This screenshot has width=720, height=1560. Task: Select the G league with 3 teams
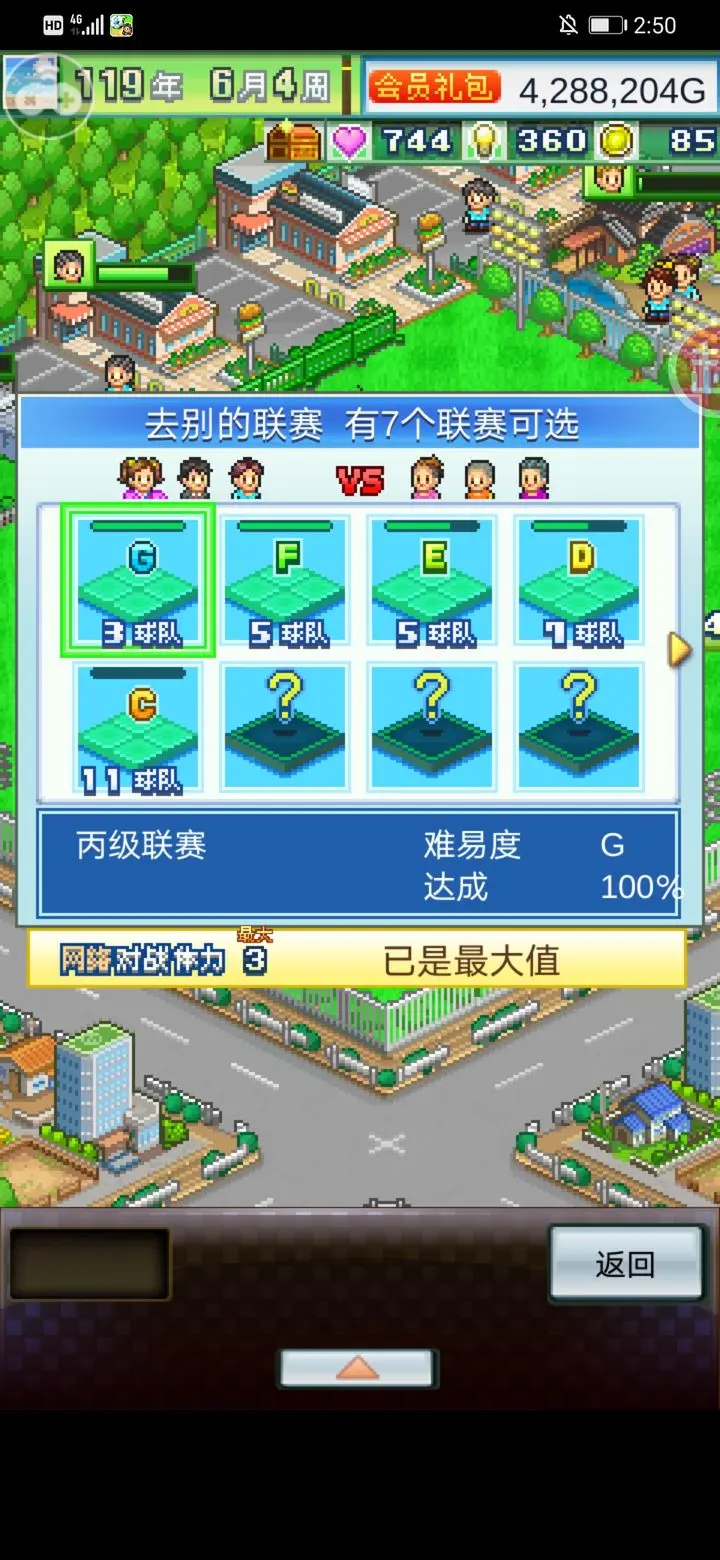tap(138, 580)
